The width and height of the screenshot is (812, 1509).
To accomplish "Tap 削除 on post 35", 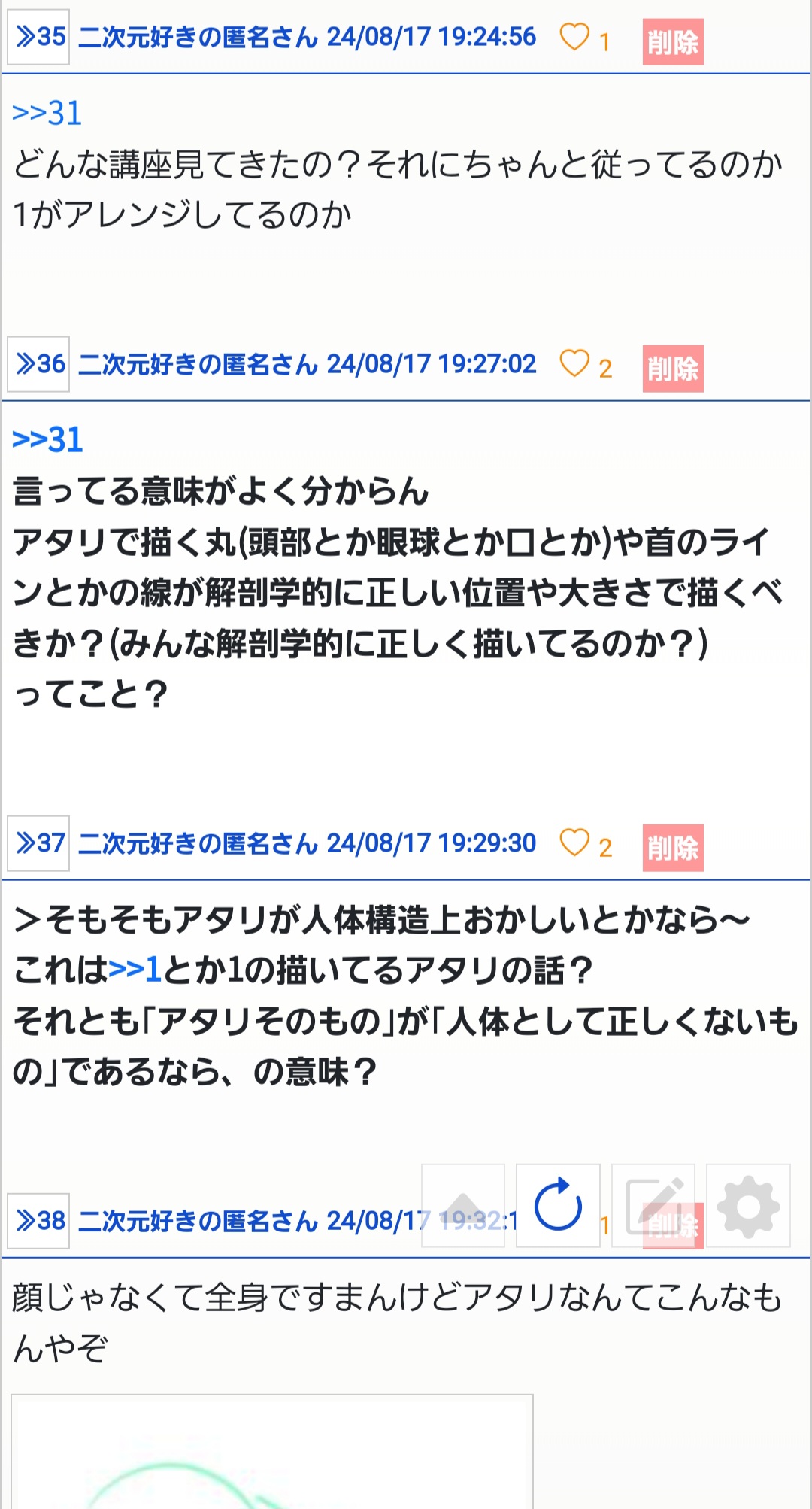I will (x=672, y=42).
